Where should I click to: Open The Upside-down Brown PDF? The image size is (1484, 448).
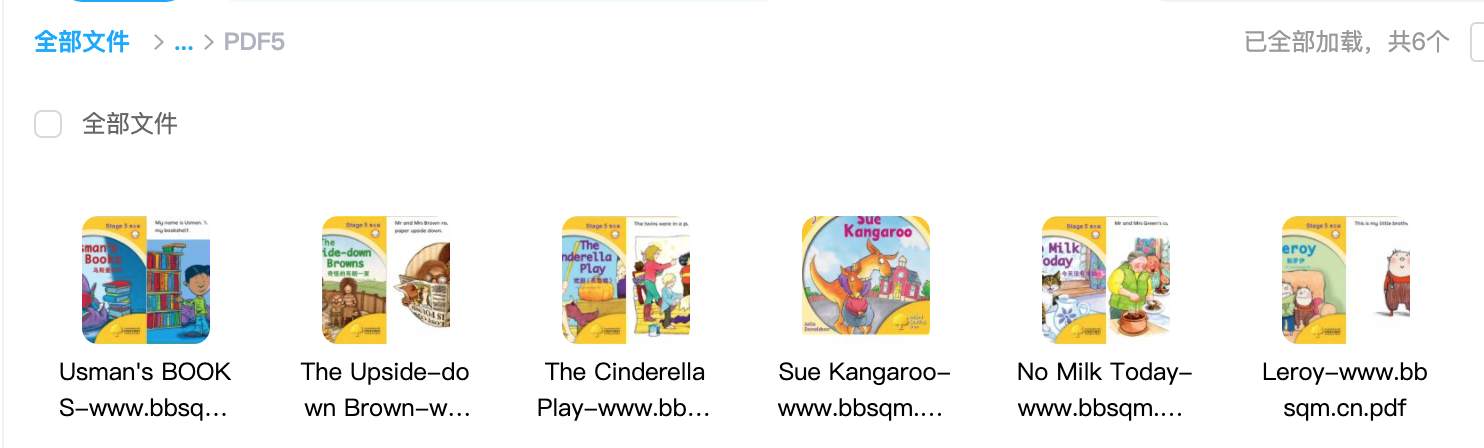click(386, 281)
